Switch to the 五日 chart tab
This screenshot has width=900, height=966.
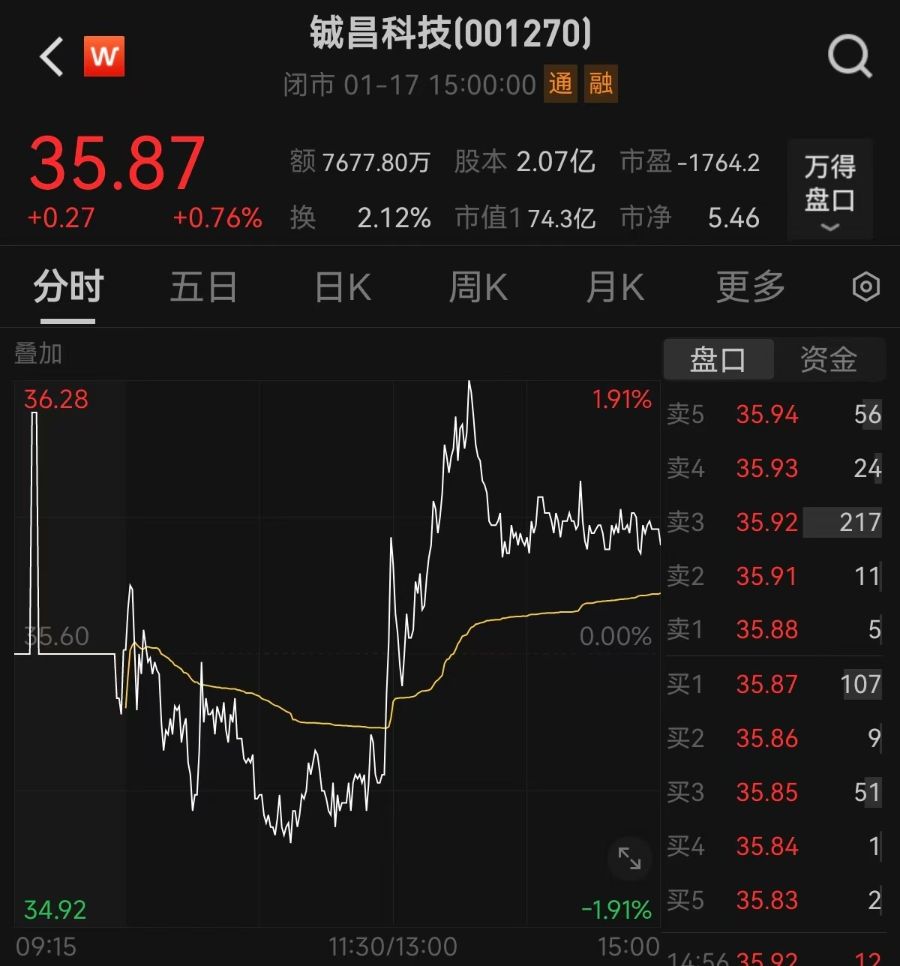[203, 288]
